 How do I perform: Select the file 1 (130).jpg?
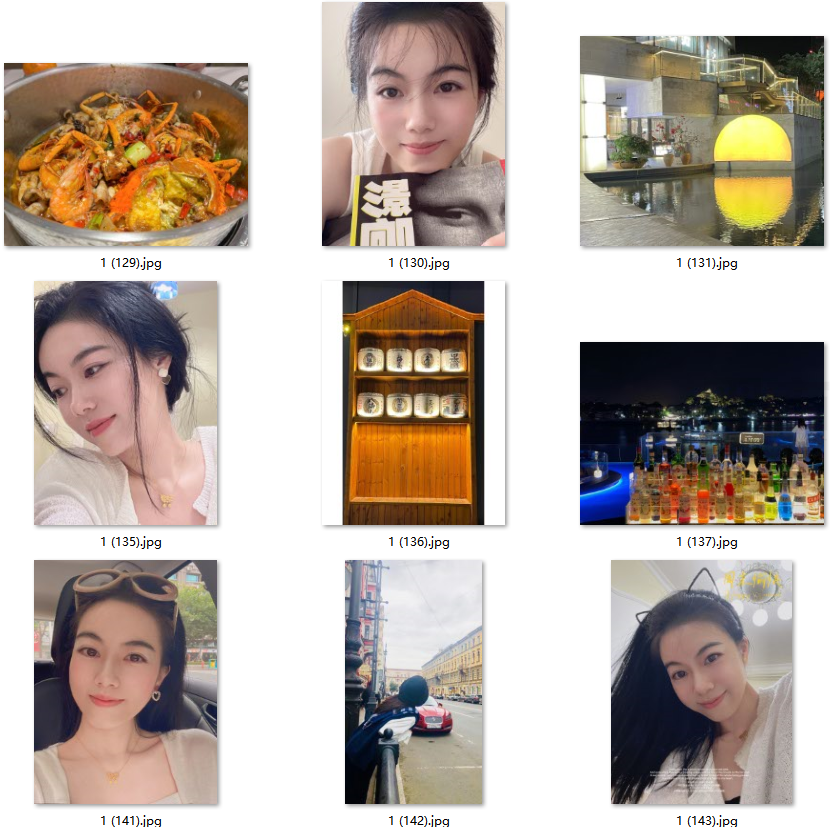coord(414,124)
